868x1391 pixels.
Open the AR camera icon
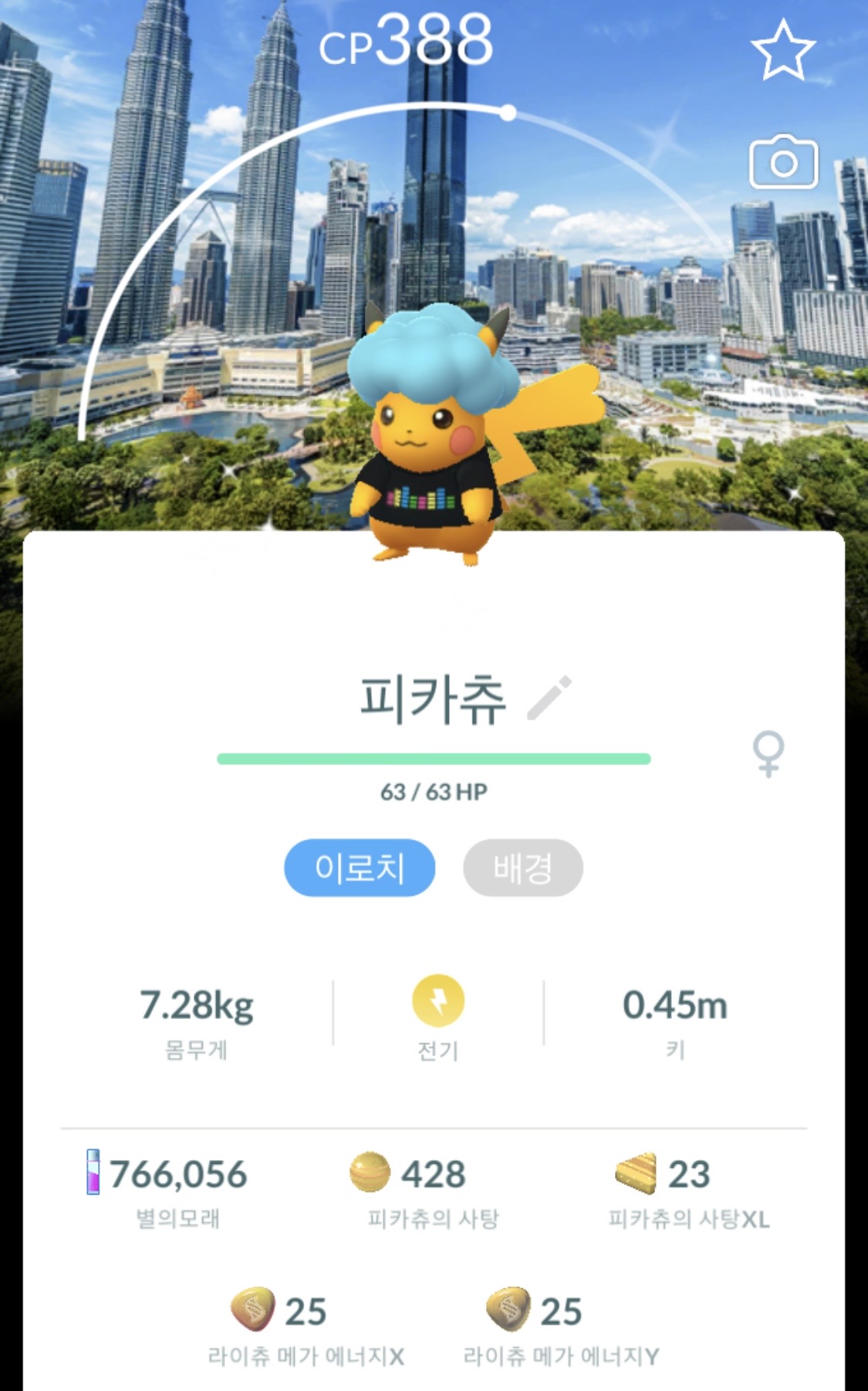click(x=784, y=161)
